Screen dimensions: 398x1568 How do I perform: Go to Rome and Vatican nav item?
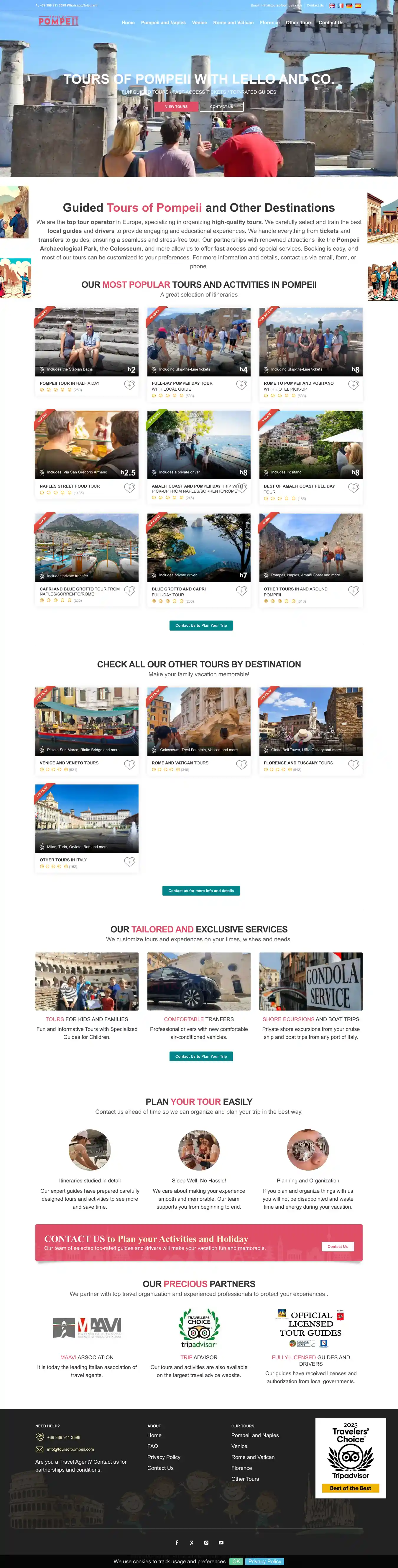tap(233, 22)
